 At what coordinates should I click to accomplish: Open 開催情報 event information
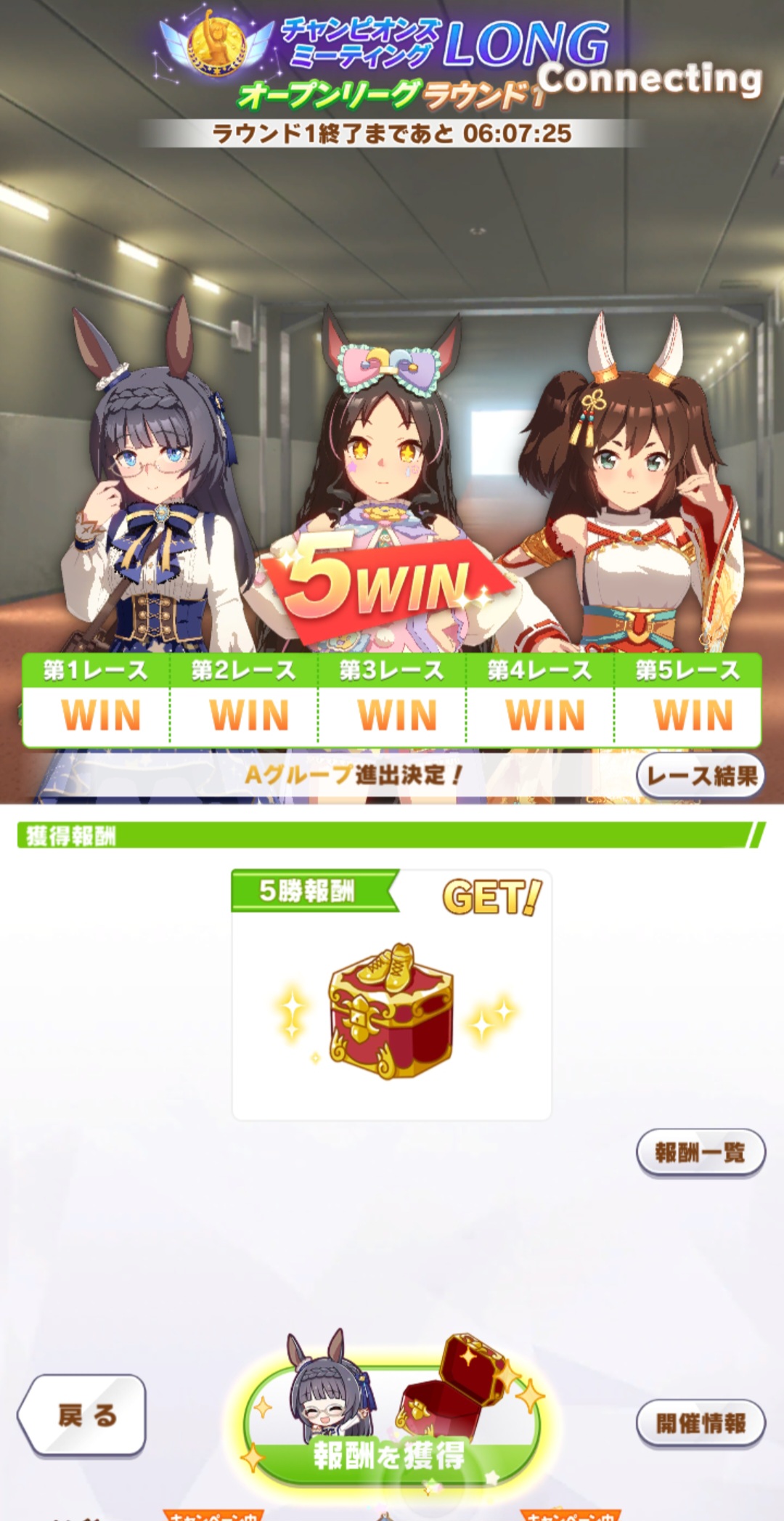tap(701, 1423)
